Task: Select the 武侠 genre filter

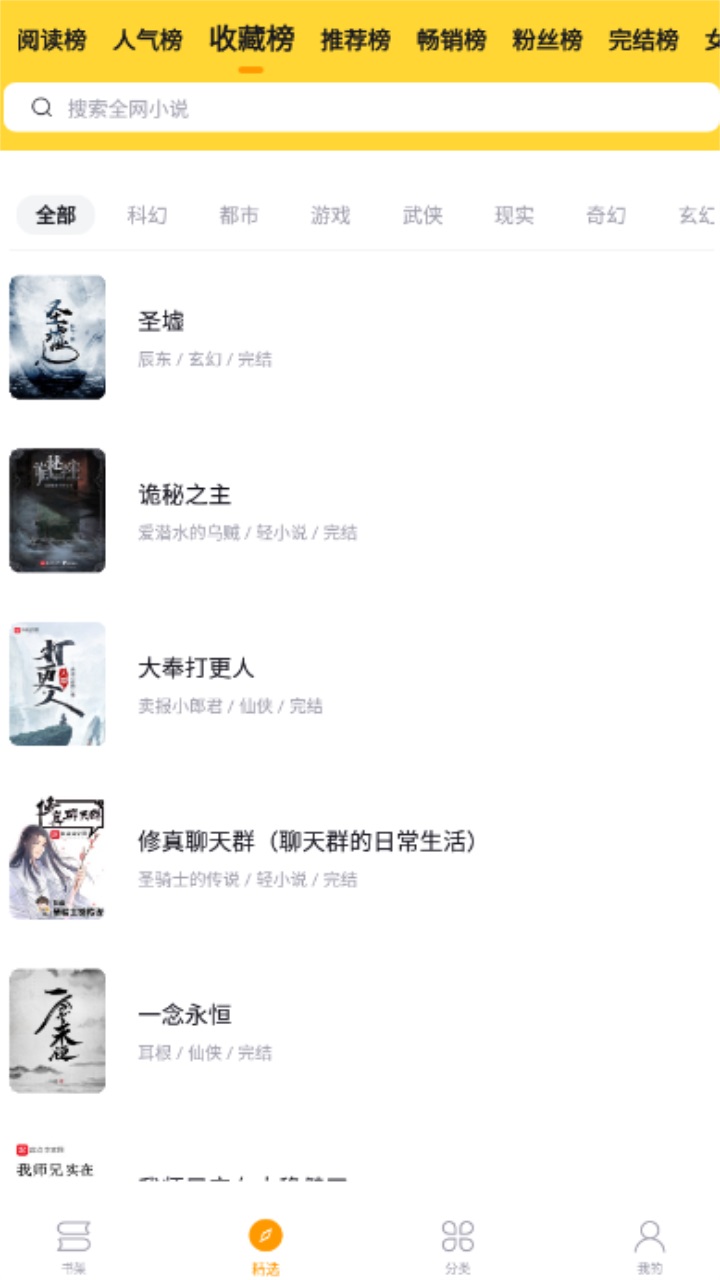Action: pyautogui.click(x=426, y=215)
